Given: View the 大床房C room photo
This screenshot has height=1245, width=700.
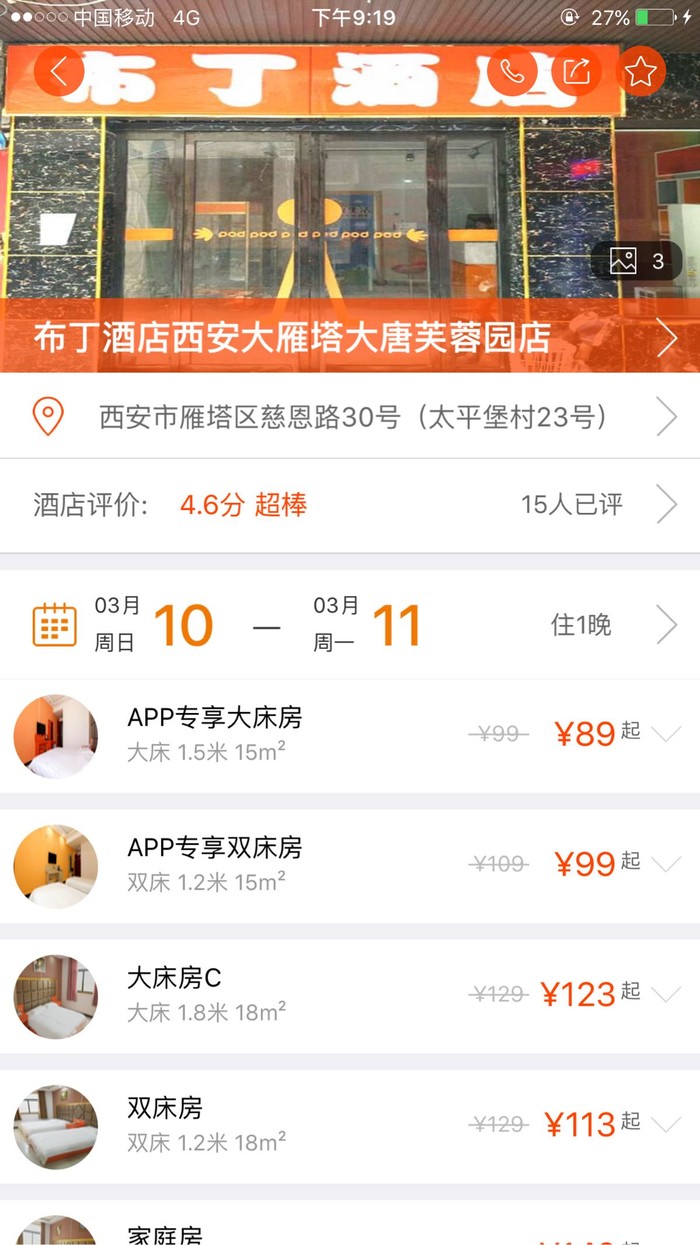Looking at the screenshot, I should click(x=56, y=996).
